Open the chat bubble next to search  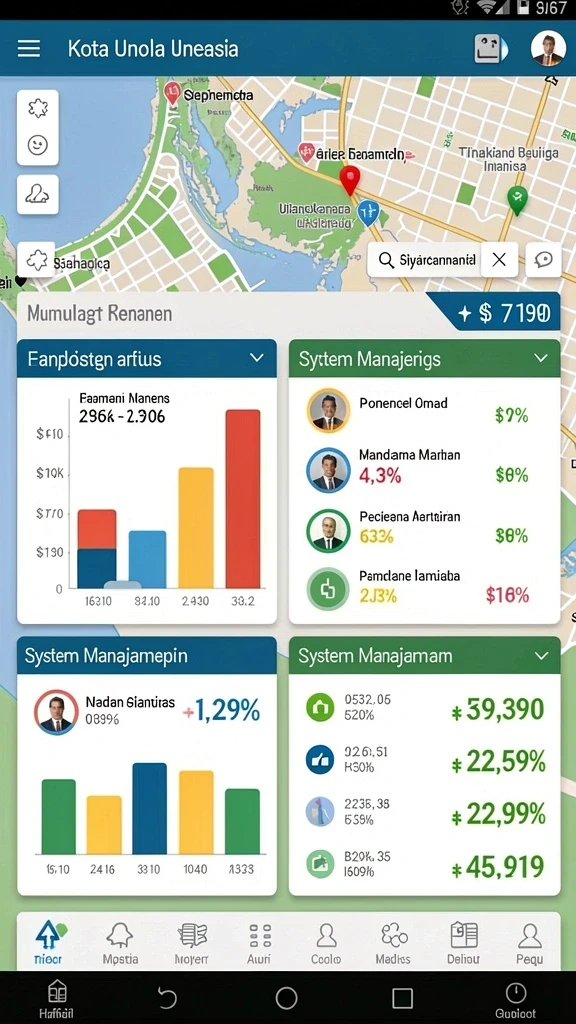point(543,260)
